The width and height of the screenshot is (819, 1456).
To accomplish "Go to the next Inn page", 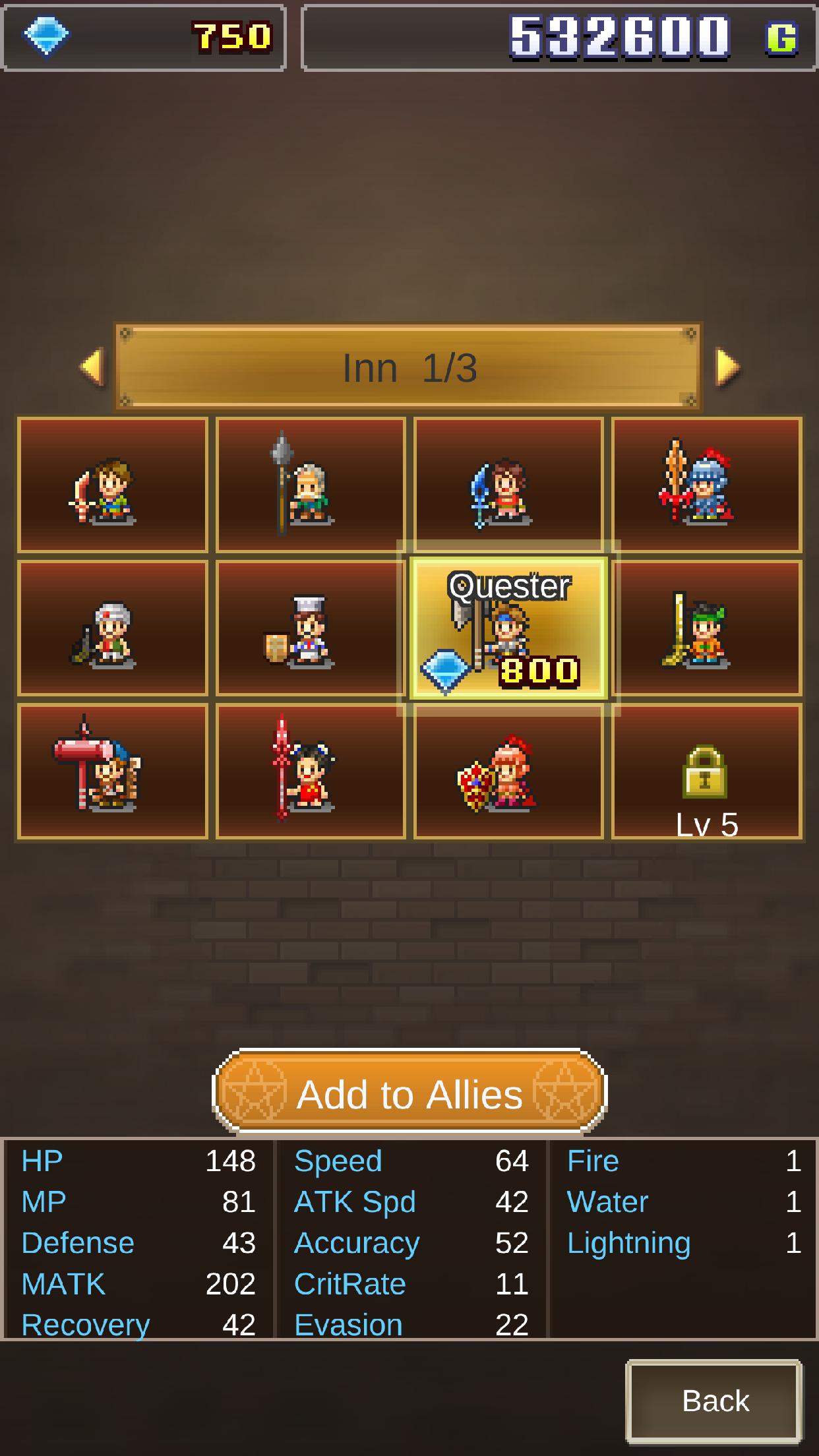I will point(727,367).
